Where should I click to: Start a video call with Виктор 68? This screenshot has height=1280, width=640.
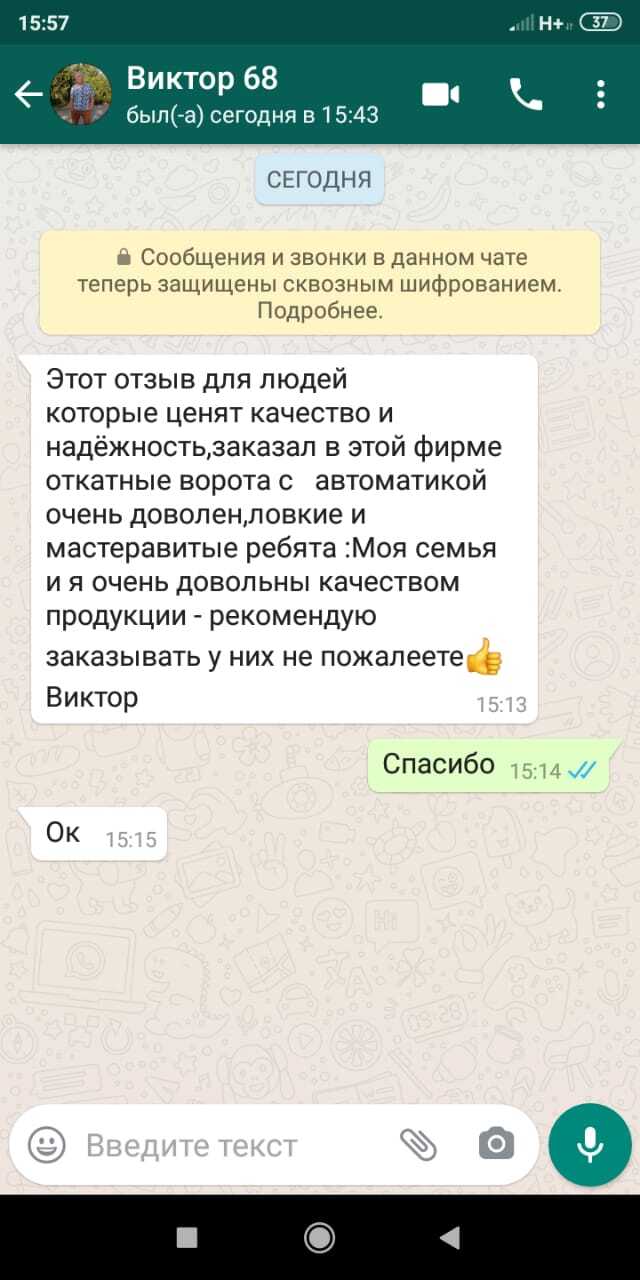440,95
